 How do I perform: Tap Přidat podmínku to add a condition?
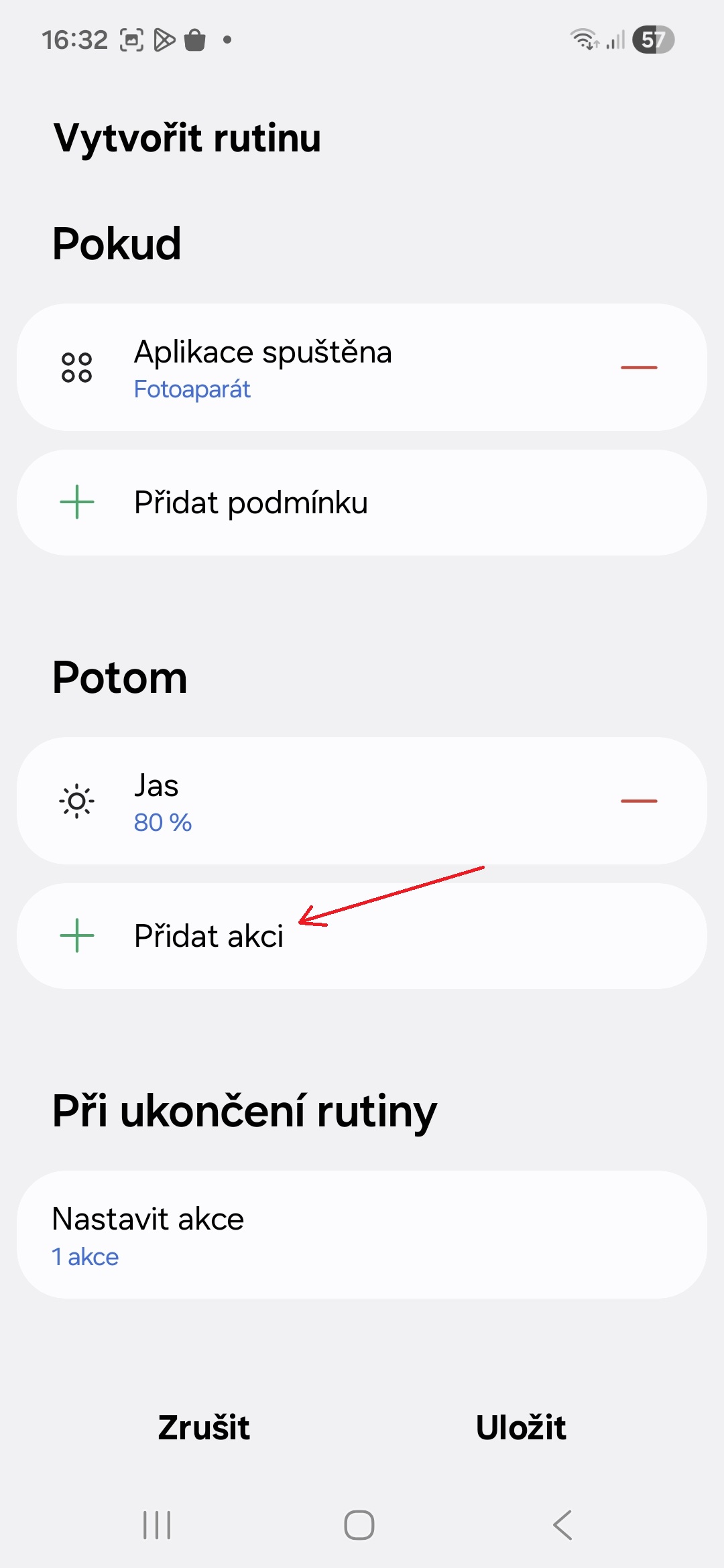point(362,503)
